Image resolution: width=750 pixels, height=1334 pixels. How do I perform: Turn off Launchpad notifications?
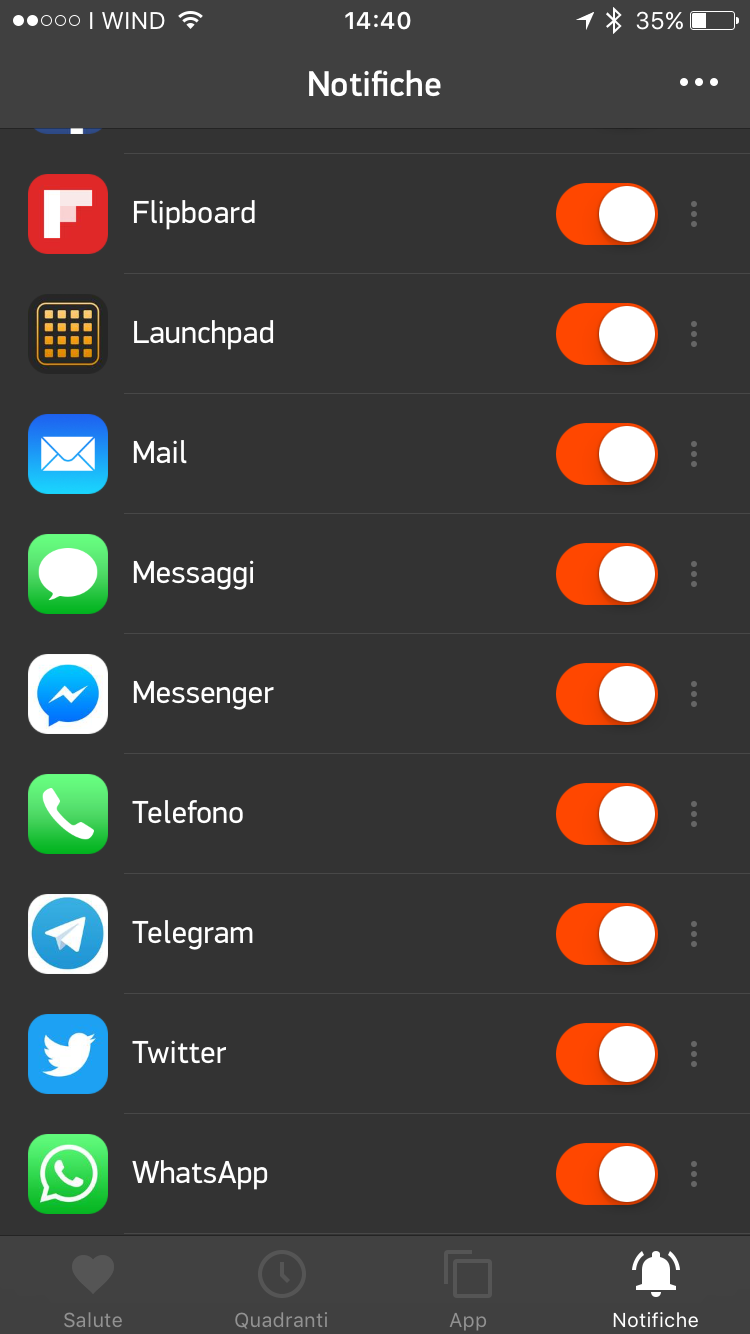coord(606,334)
